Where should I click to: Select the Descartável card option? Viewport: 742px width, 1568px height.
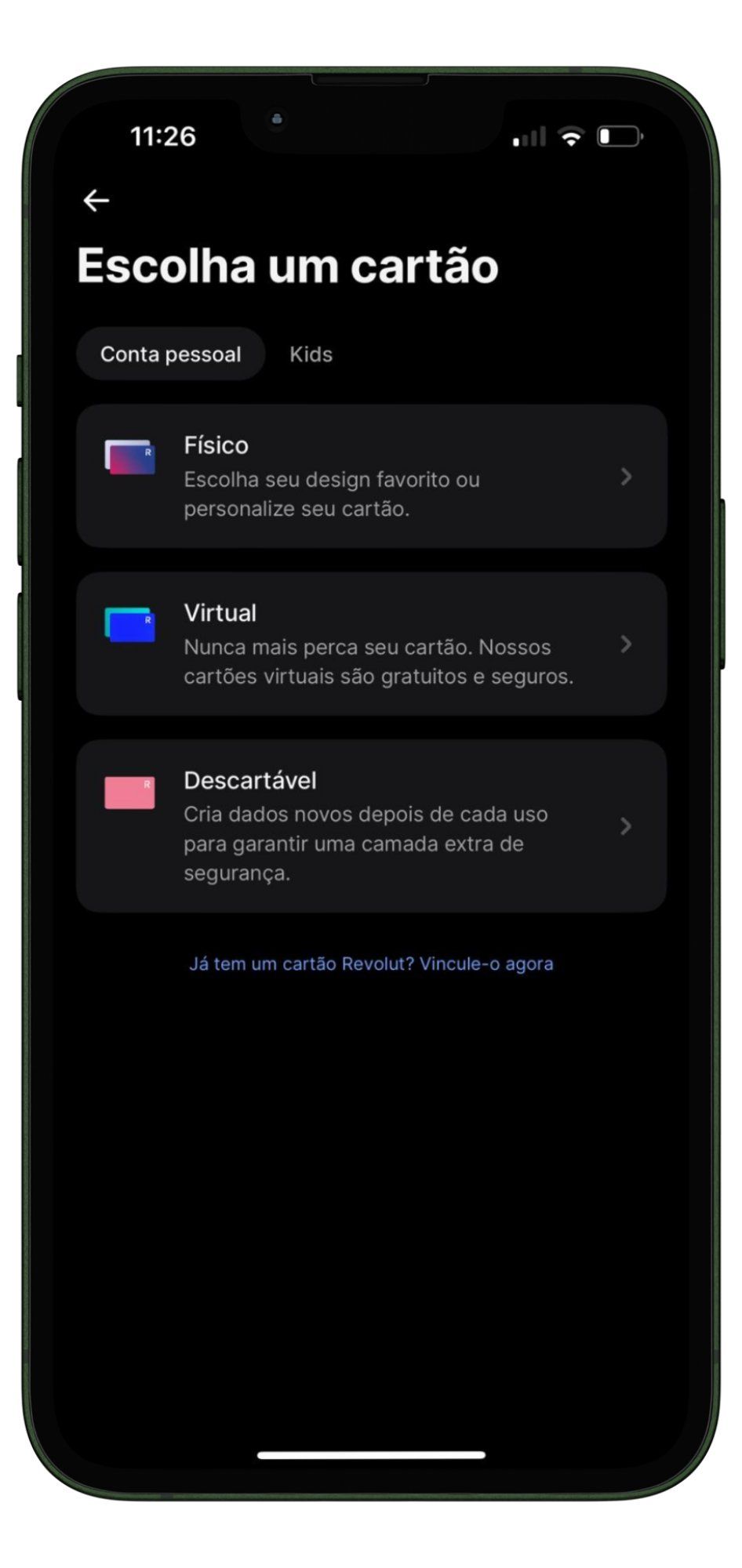point(371,826)
